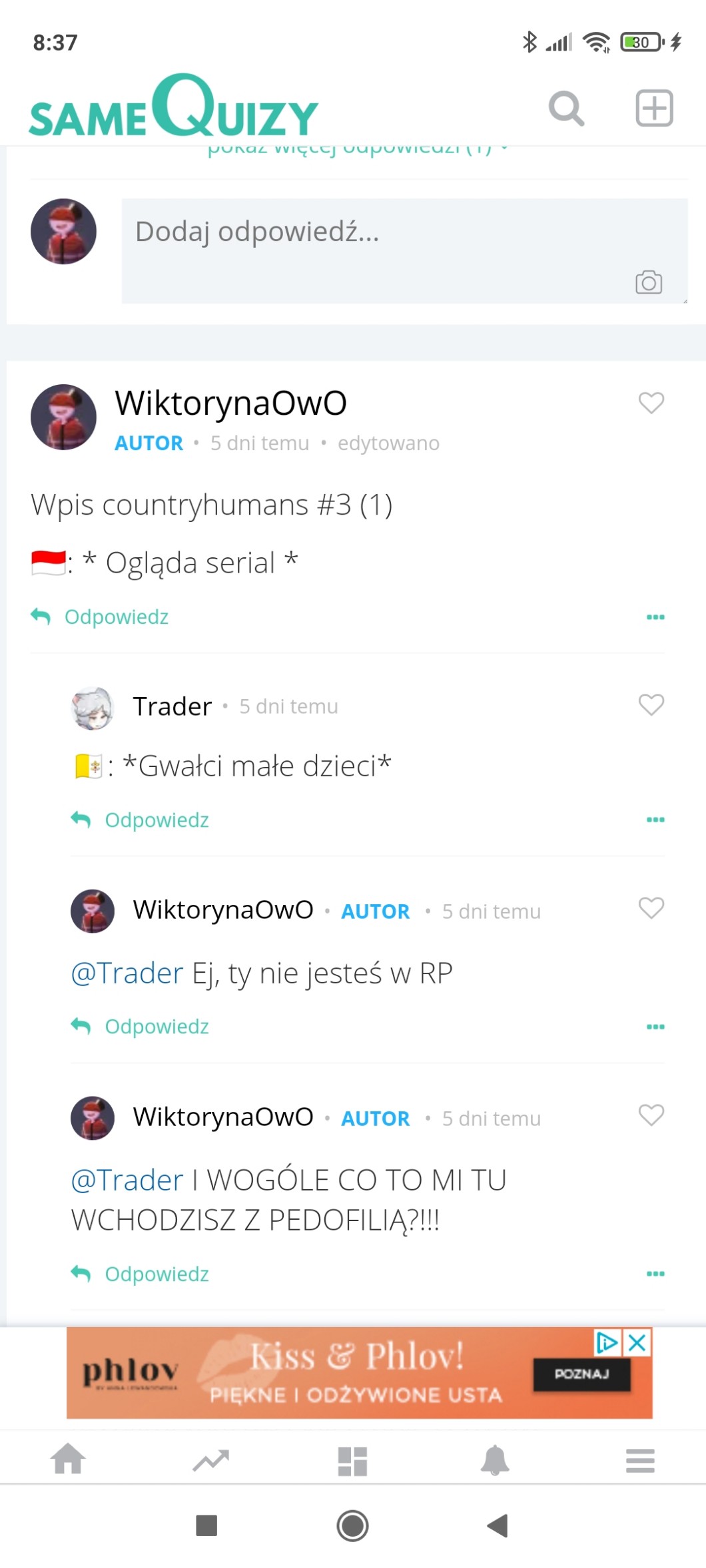The width and height of the screenshot is (706, 1568).
Task: Open options for the WOGÓLE comment
Action: [x=655, y=1274]
